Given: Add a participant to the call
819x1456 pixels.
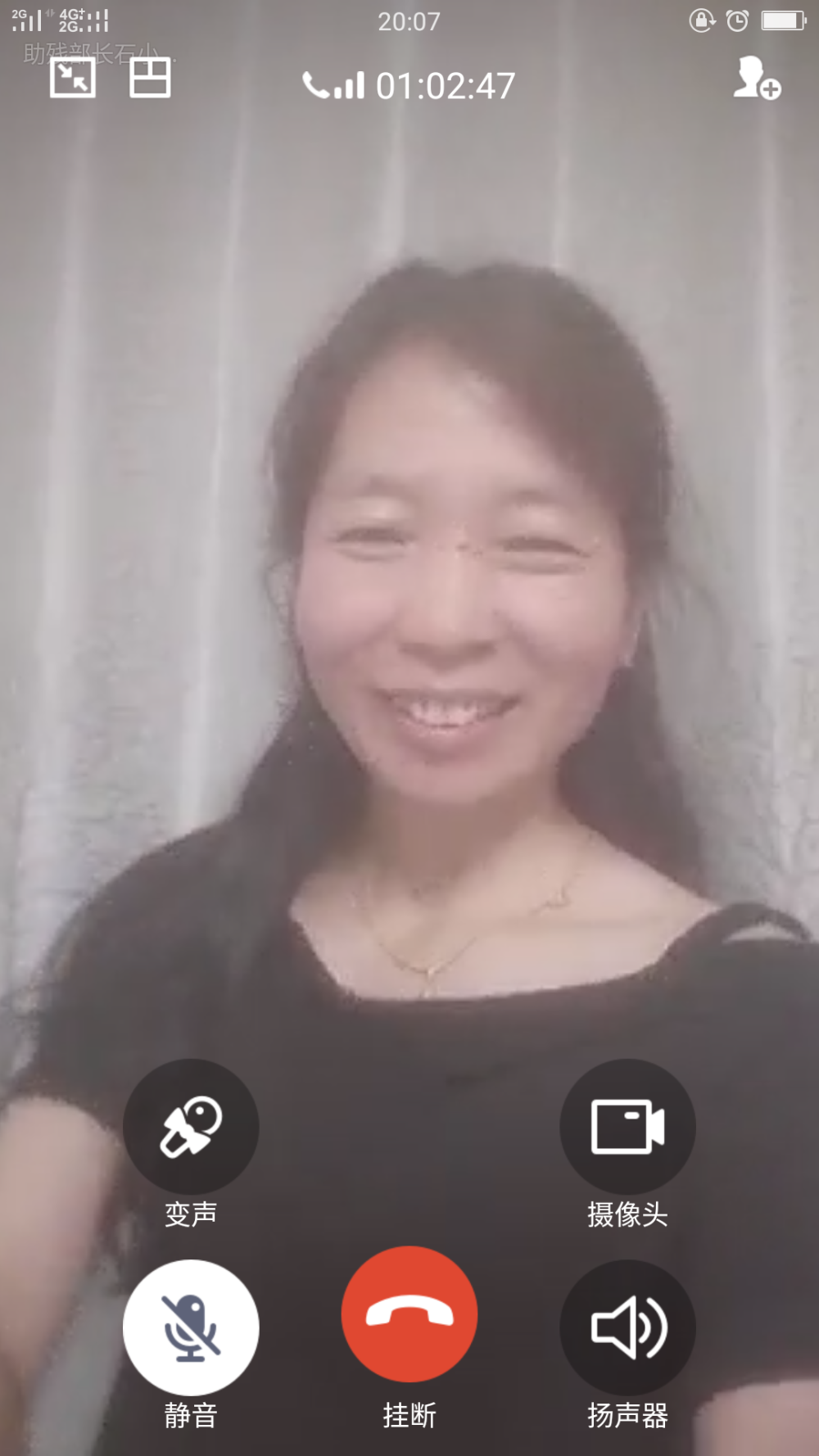Looking at the screenshot, I should [x=757, y=79].
